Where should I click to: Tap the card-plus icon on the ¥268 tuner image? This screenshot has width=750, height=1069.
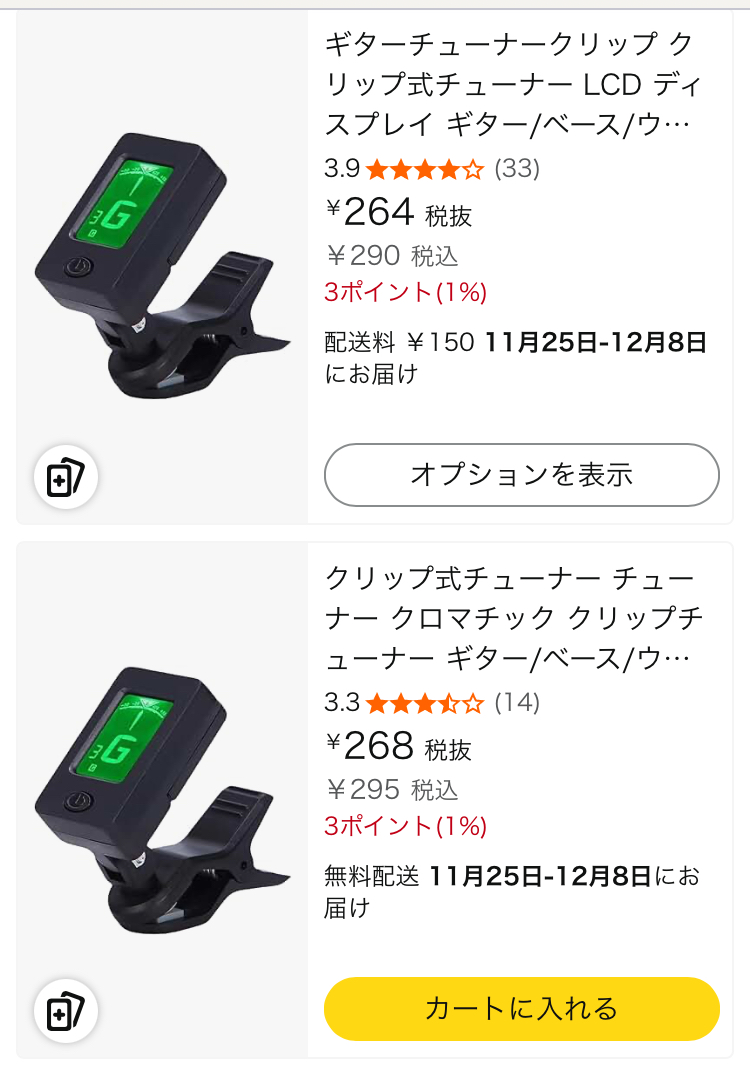(x=66, y=1012)
